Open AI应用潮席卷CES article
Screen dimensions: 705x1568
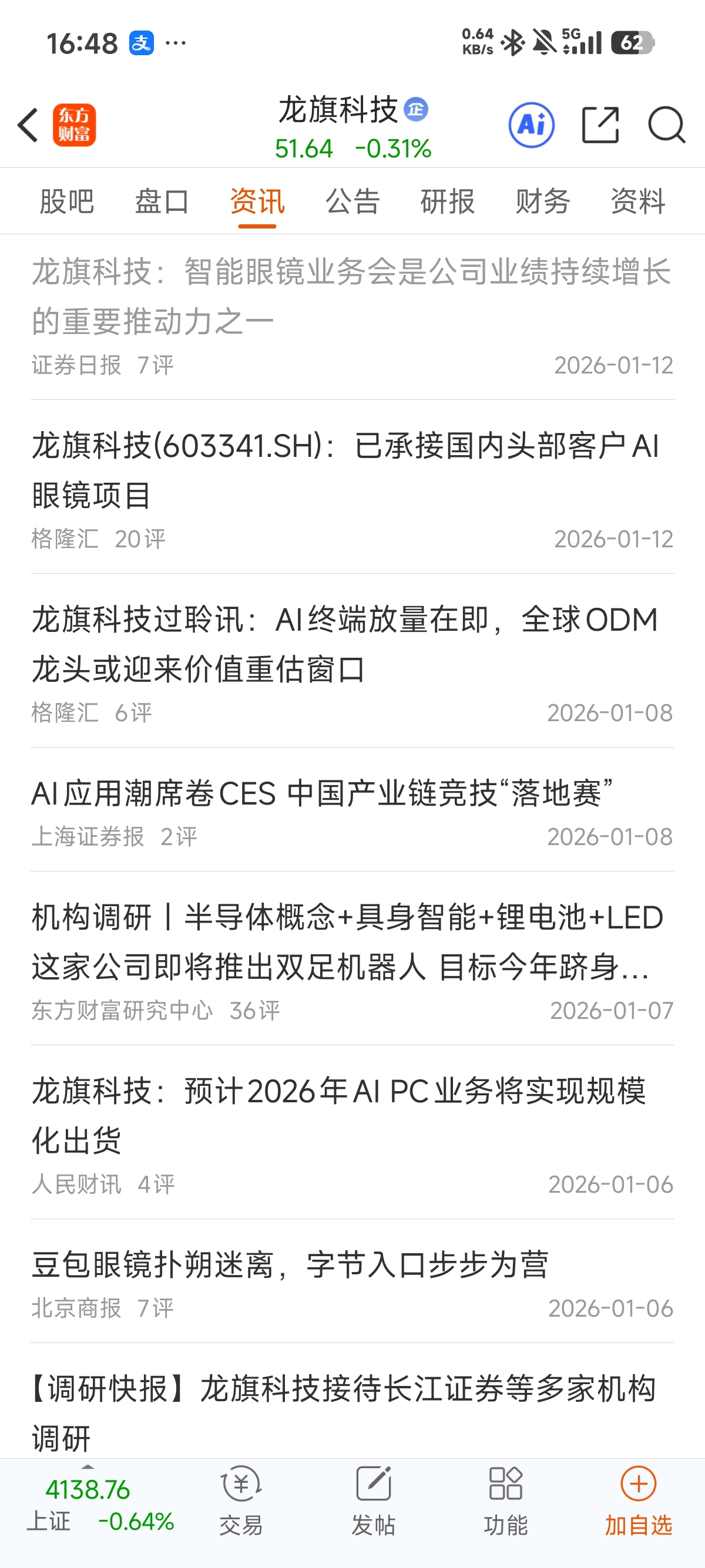click(x=323, y=794)
